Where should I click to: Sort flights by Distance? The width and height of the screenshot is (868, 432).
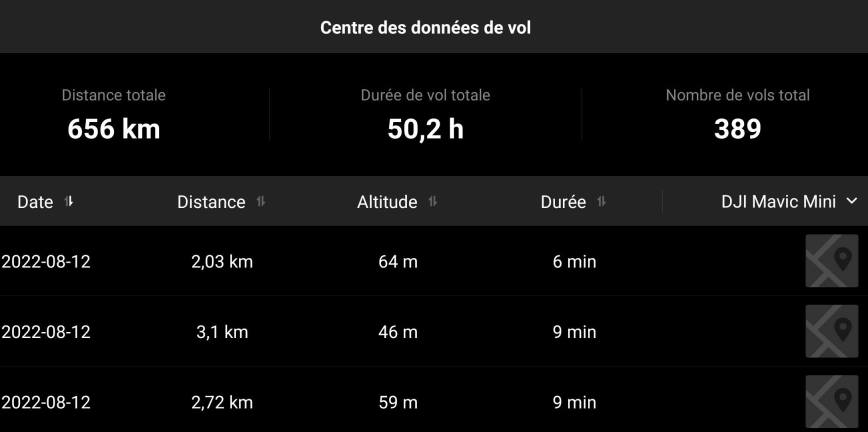221,202
